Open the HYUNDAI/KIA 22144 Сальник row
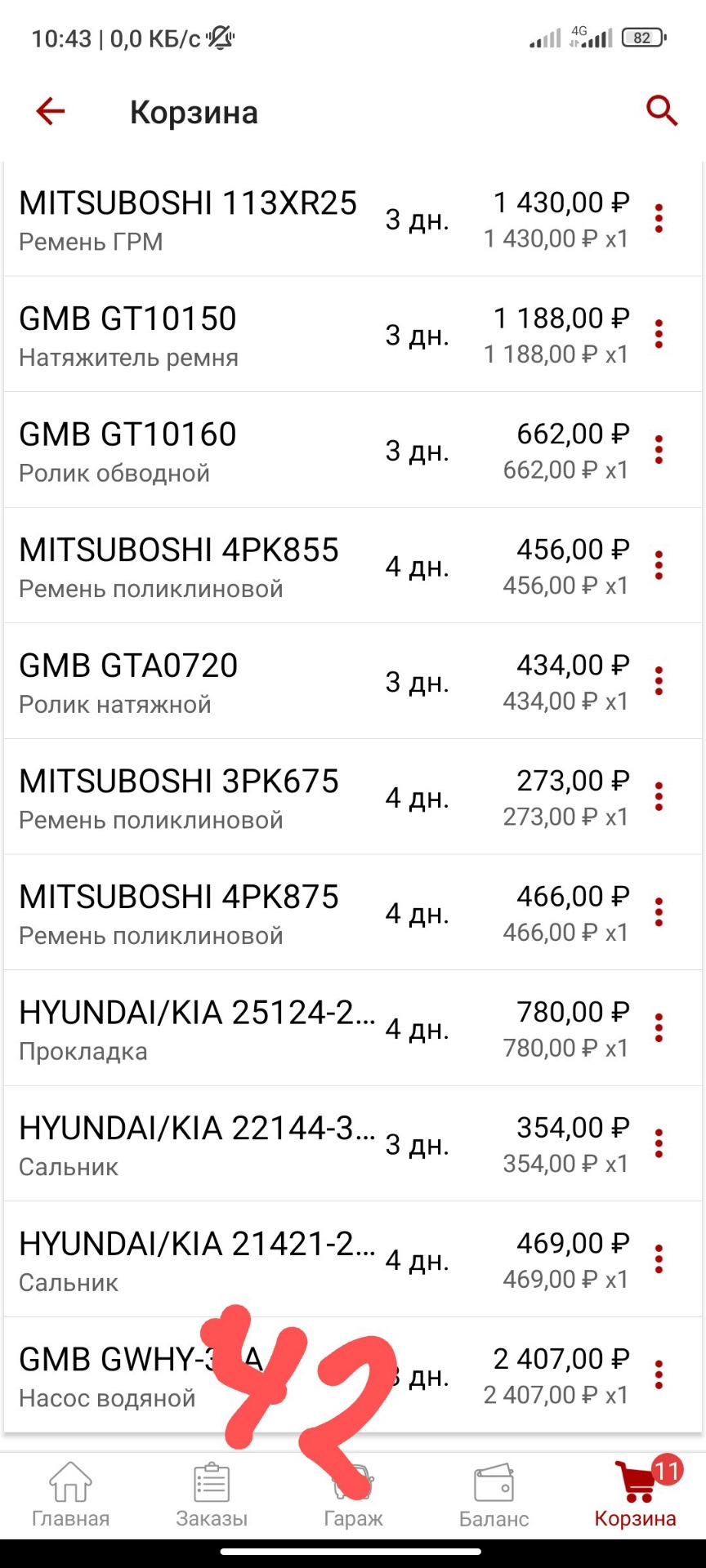Viewport: 706px width, 1568px height. pyautogui.click(x=353, y=1143)
